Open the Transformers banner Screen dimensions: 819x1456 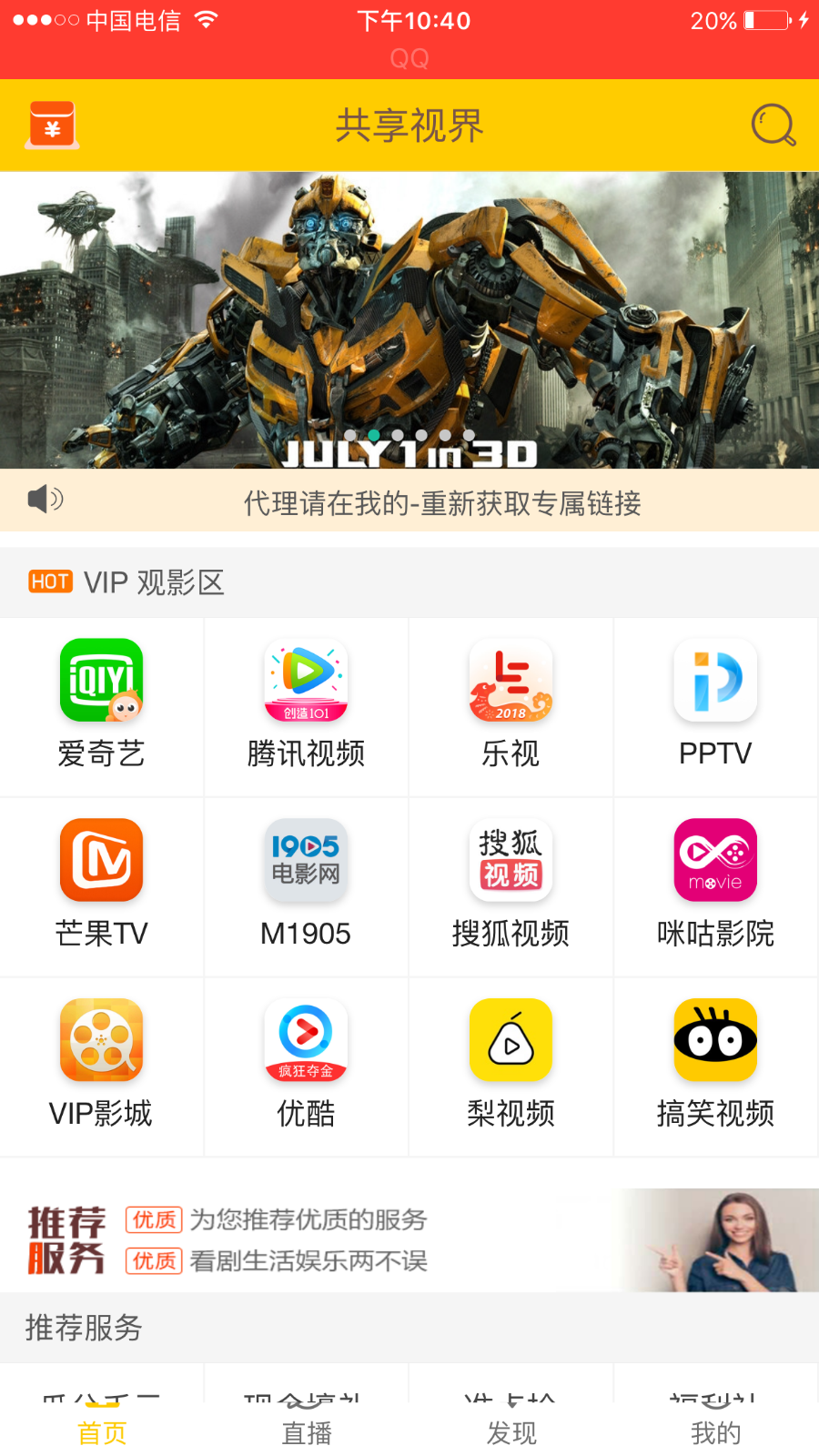409,320
